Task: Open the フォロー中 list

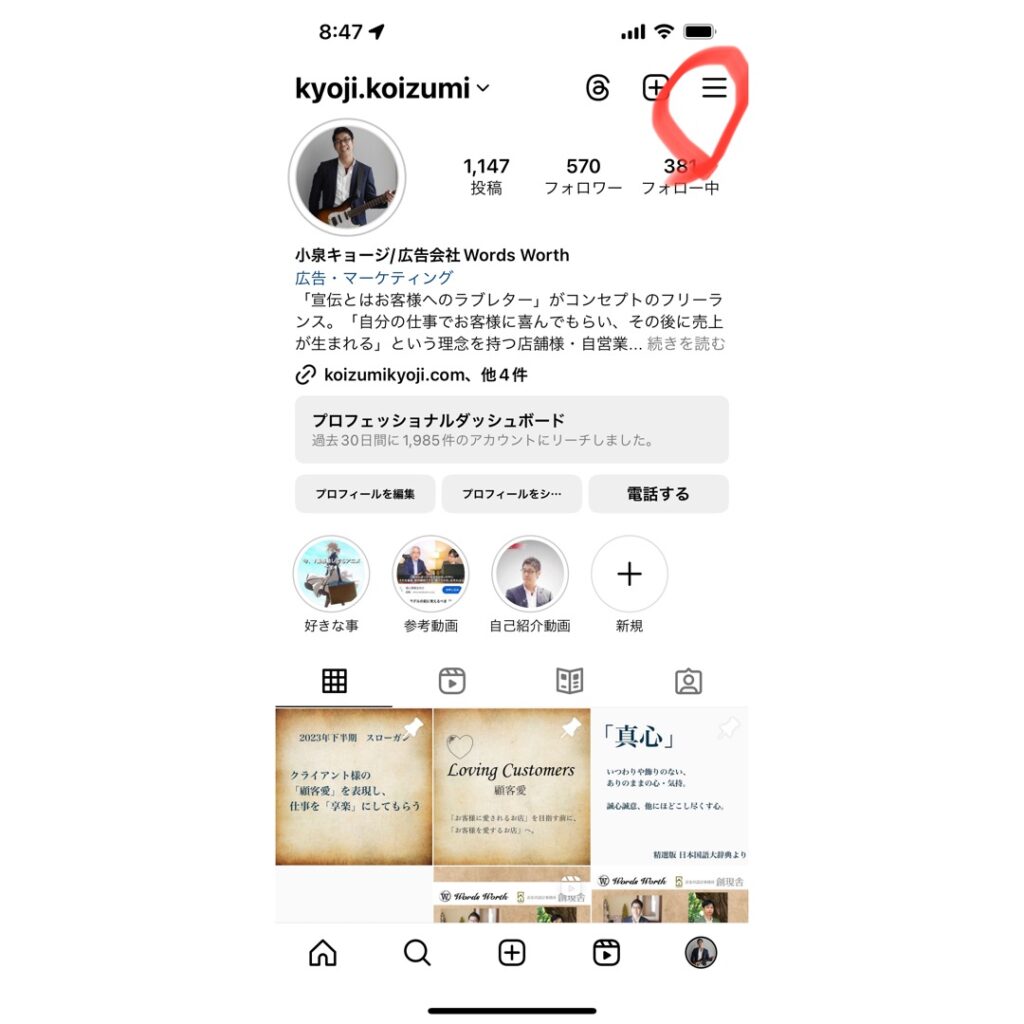Action: click(680, 176)
